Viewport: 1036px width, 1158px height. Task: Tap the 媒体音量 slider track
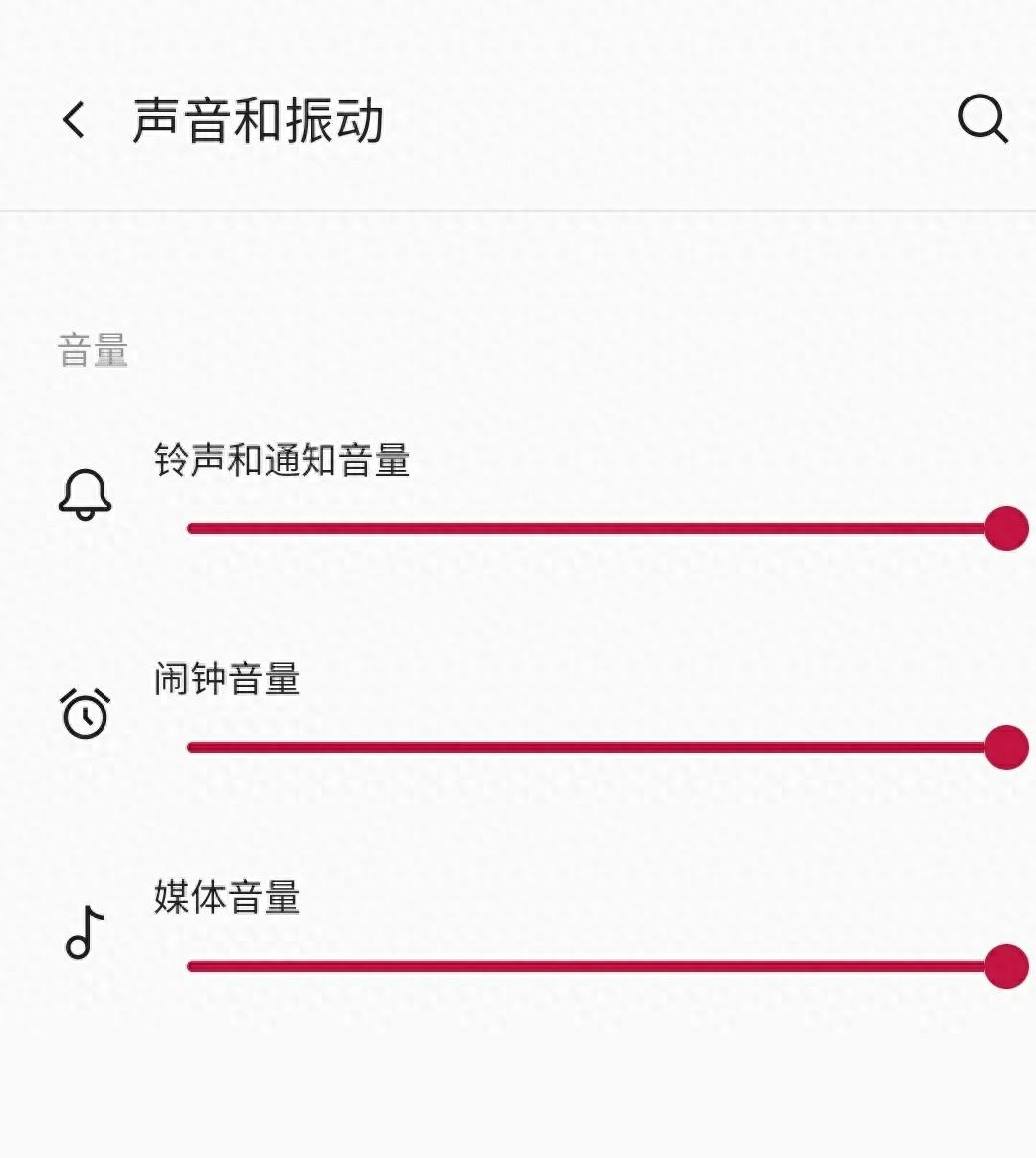click(587, 966)
